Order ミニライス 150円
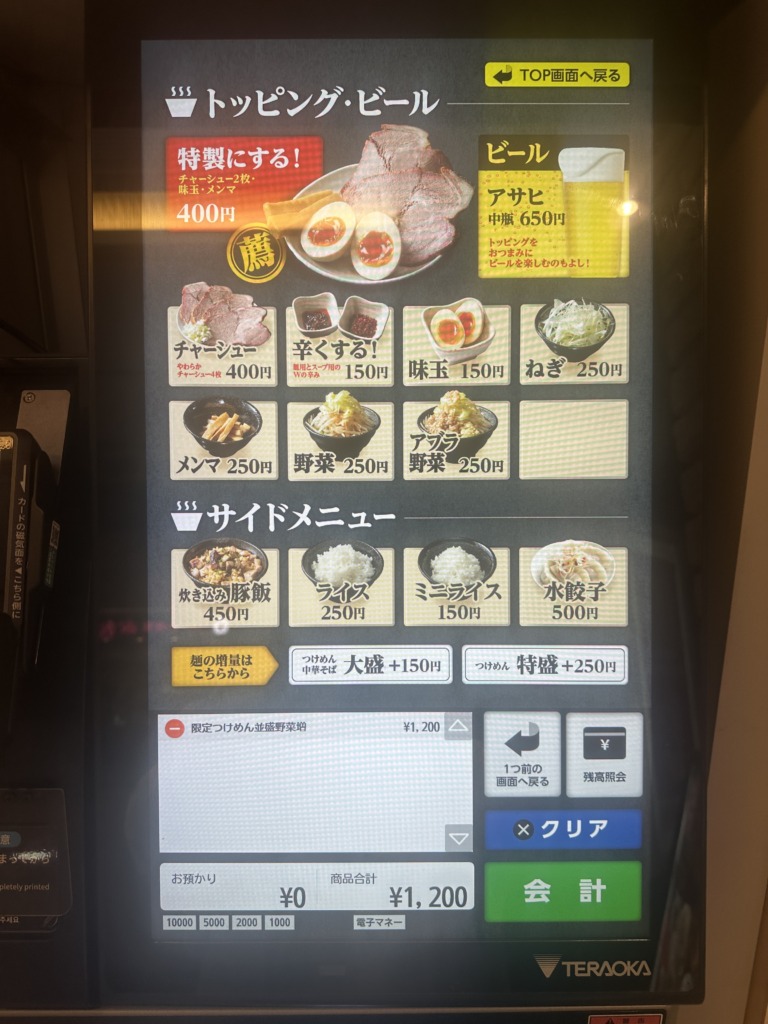The image size is (768, 1024). [x=457, y=587]
